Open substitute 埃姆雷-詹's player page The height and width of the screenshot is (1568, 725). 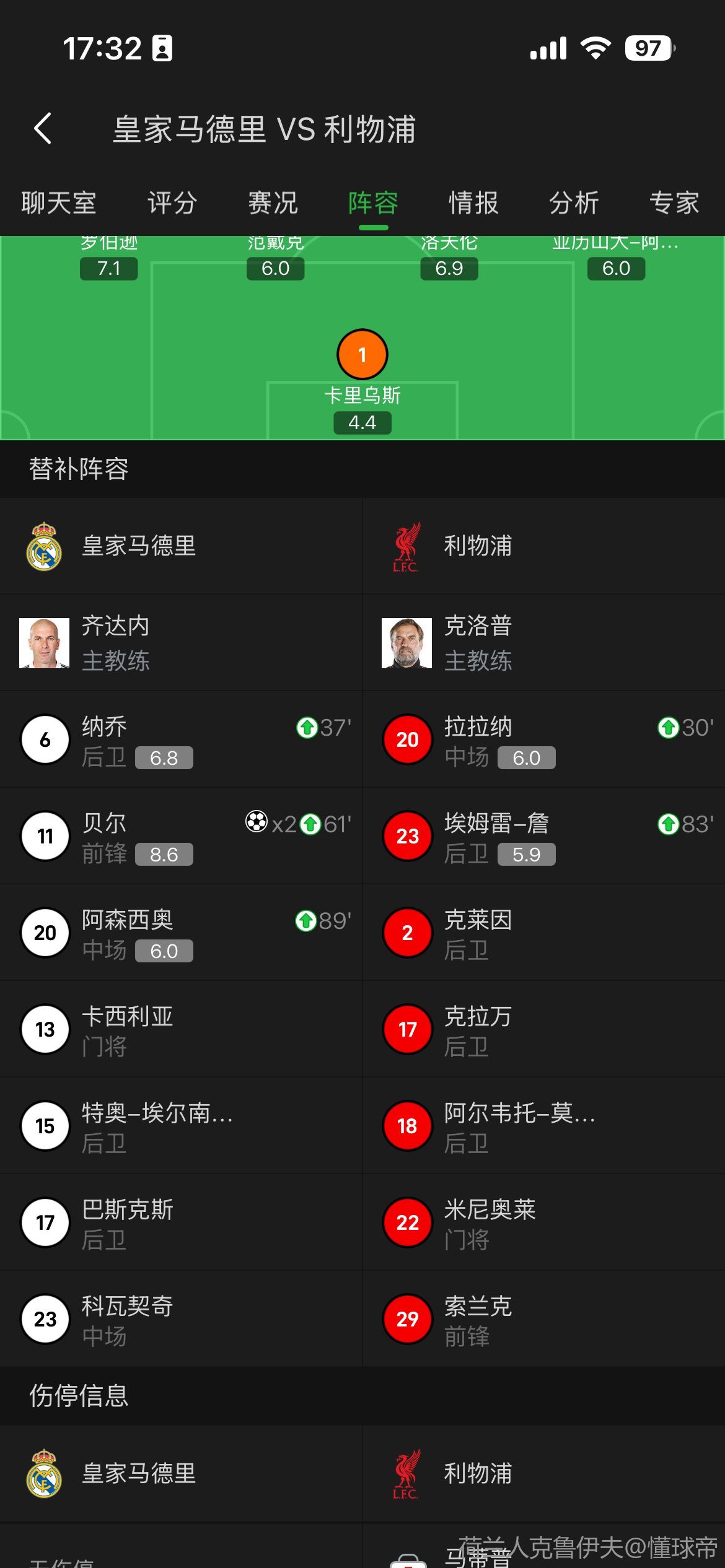(496, 836)
